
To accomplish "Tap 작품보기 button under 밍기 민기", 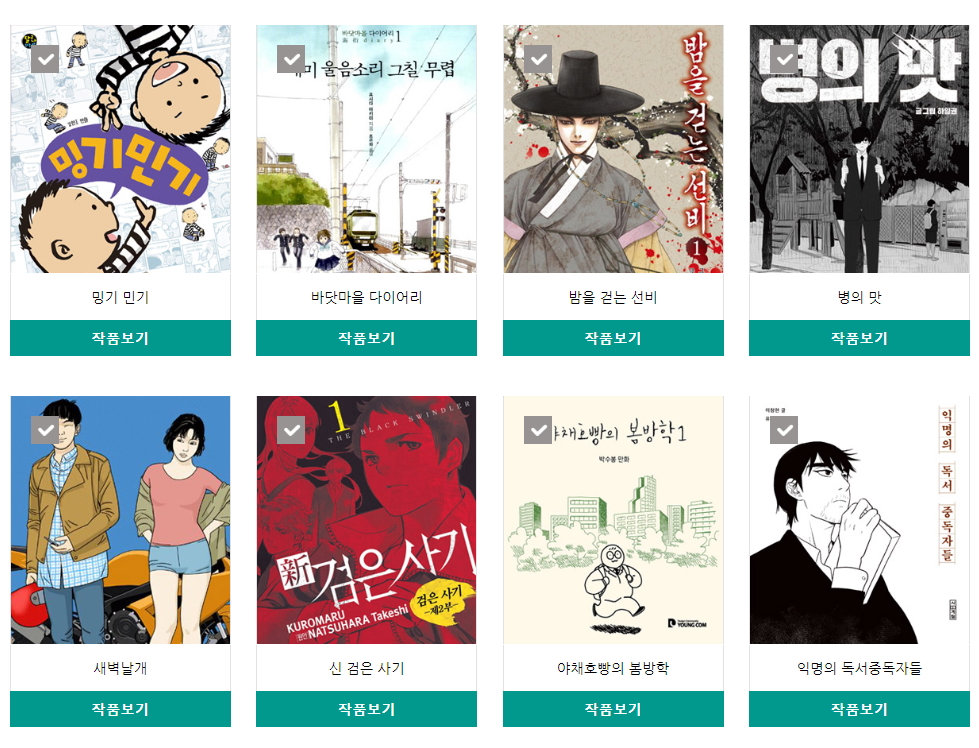I will [120, 338].
